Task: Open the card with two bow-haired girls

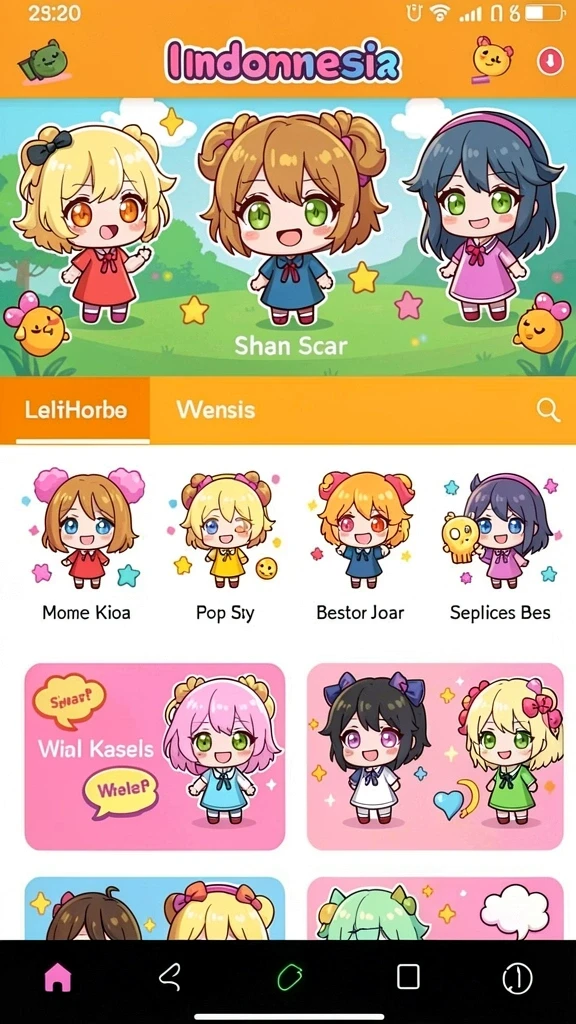Action: point(435,756)
